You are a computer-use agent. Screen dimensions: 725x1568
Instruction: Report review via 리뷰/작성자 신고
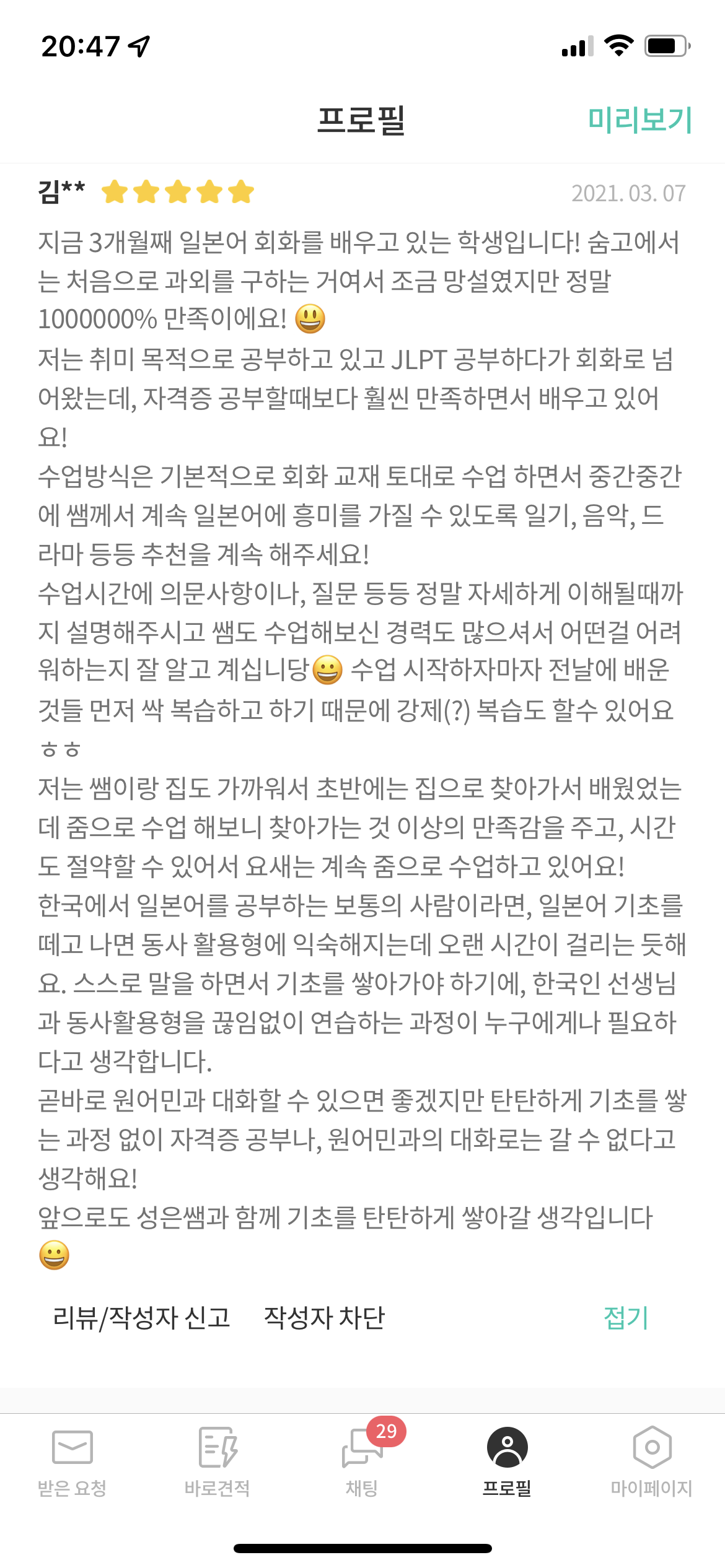[142, 1317]
